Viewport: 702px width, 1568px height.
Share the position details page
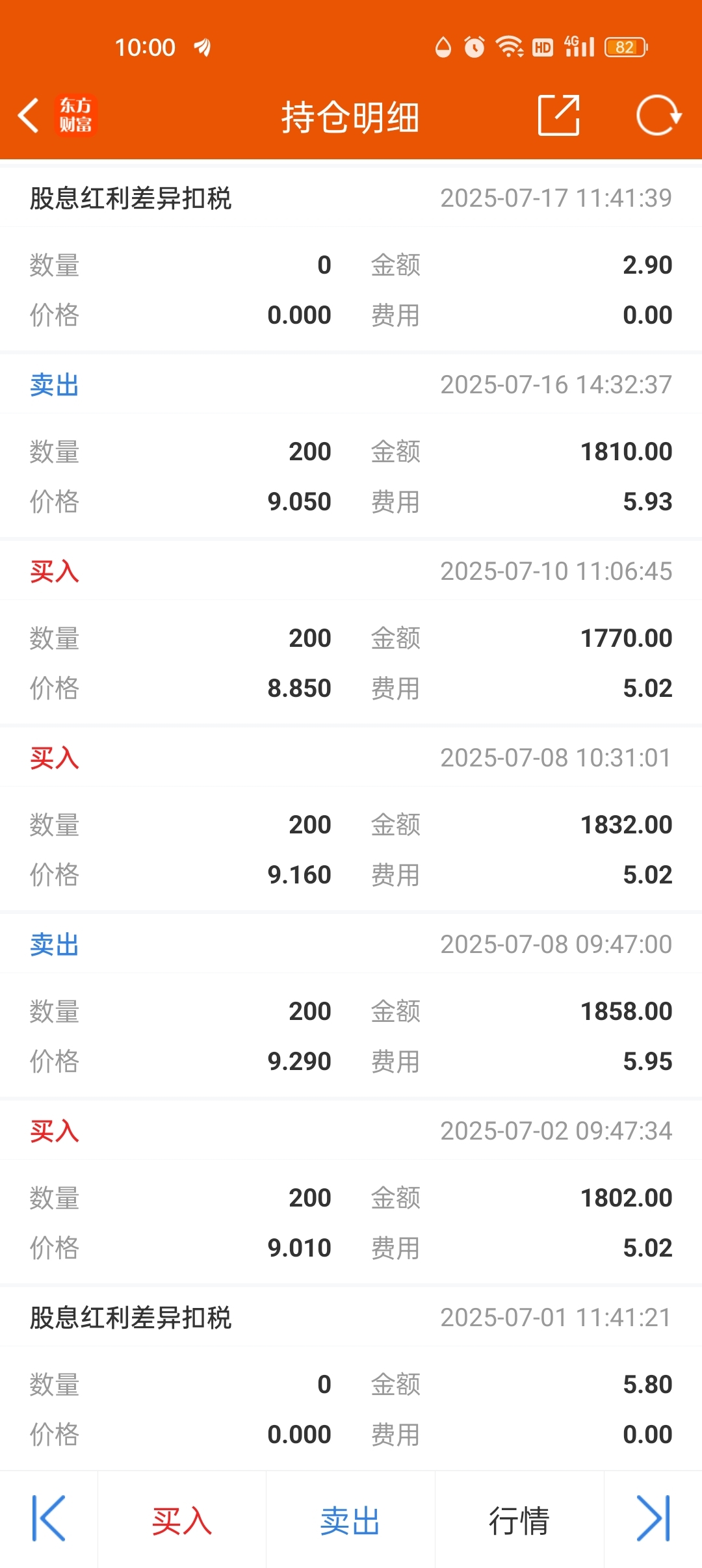coord(559,115)
